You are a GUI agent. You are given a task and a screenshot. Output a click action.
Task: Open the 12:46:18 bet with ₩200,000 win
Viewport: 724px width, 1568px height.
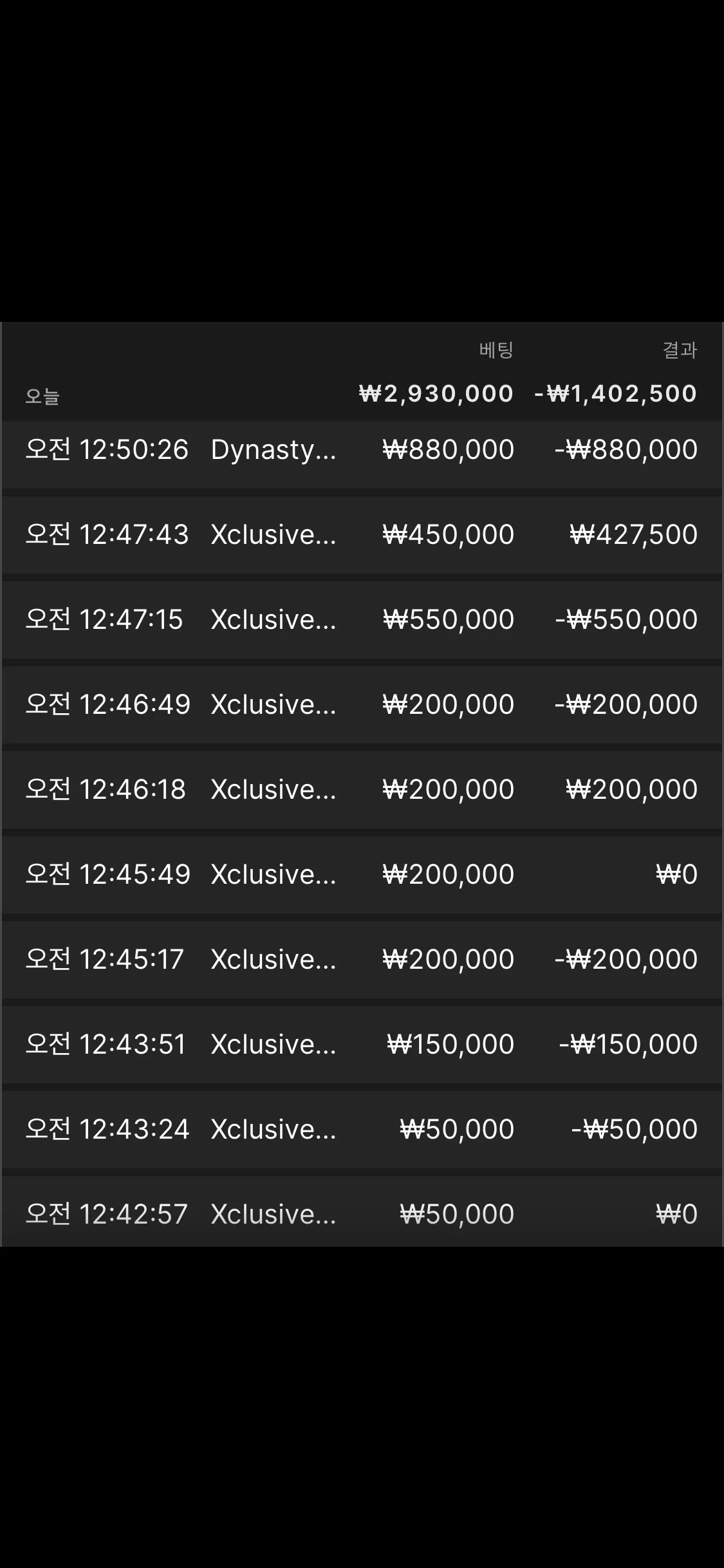pyautogui.click(x=362, y=790)
